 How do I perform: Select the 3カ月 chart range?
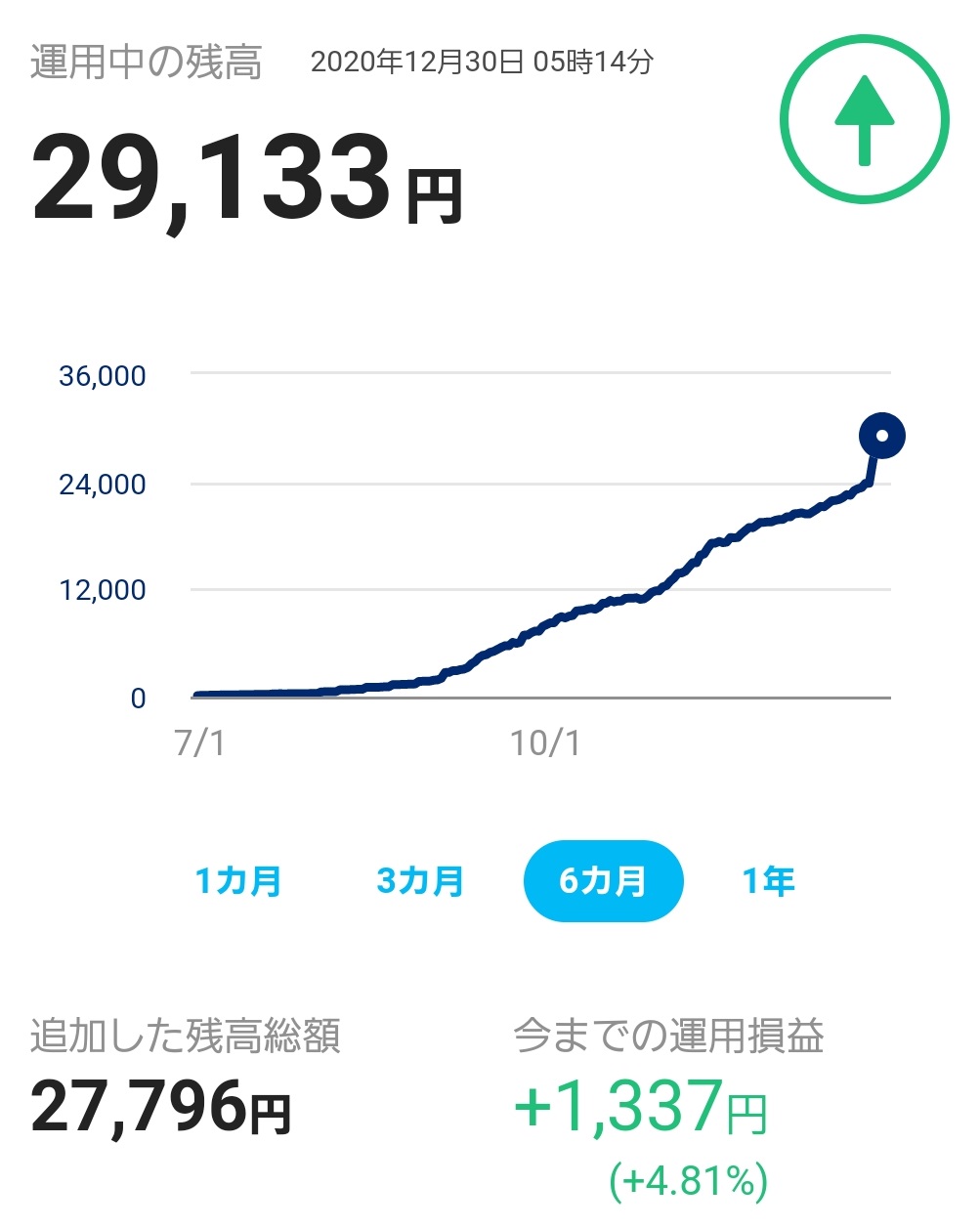[420, 881]
